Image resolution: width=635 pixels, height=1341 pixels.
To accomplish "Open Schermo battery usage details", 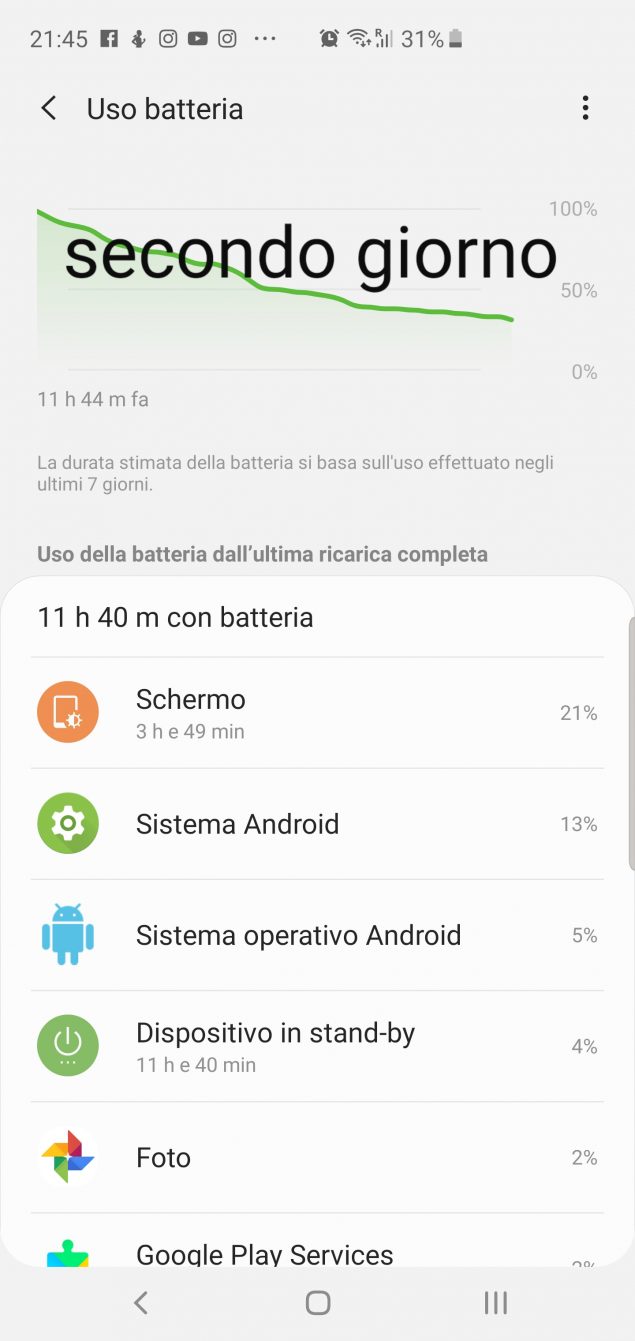I will (x=317, y=713).
